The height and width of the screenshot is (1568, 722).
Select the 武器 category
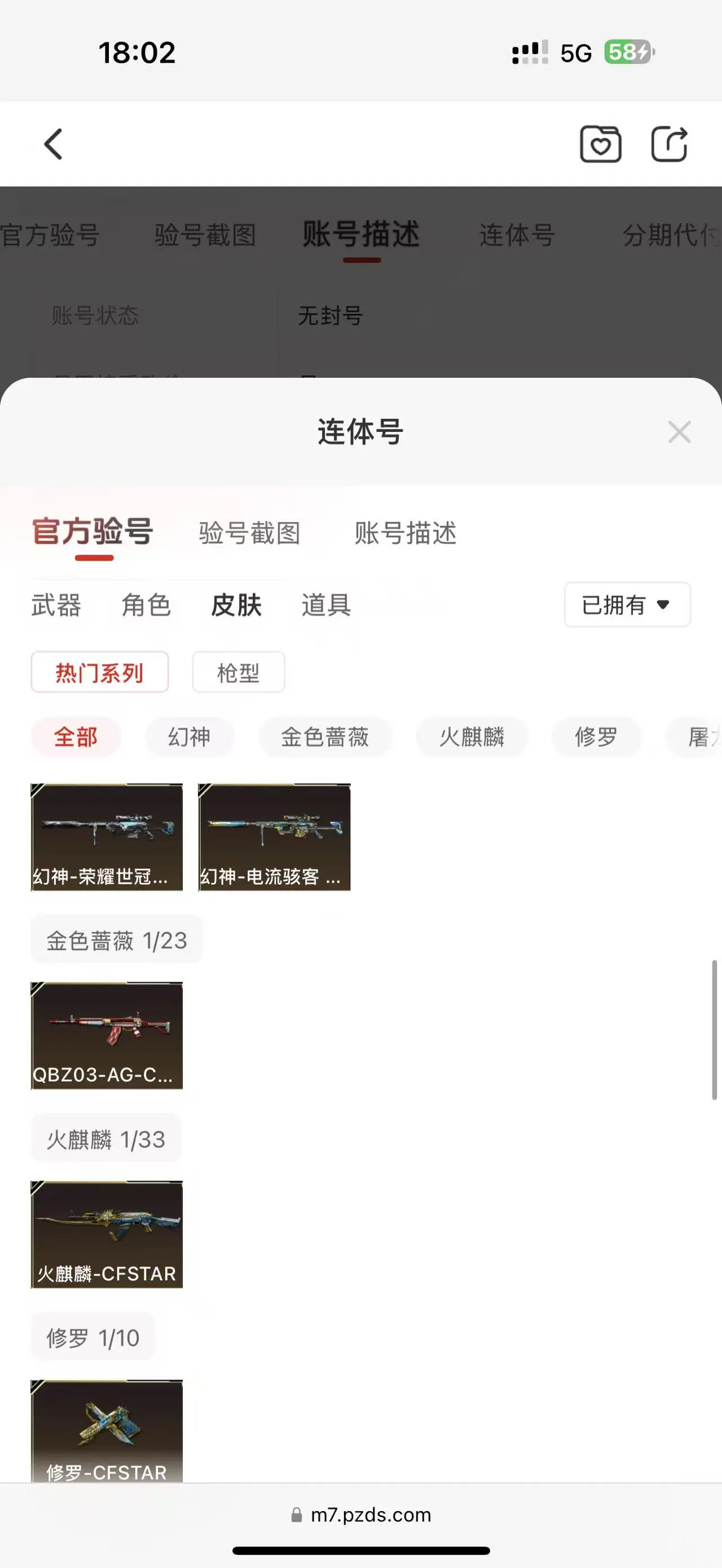point(56,605)
